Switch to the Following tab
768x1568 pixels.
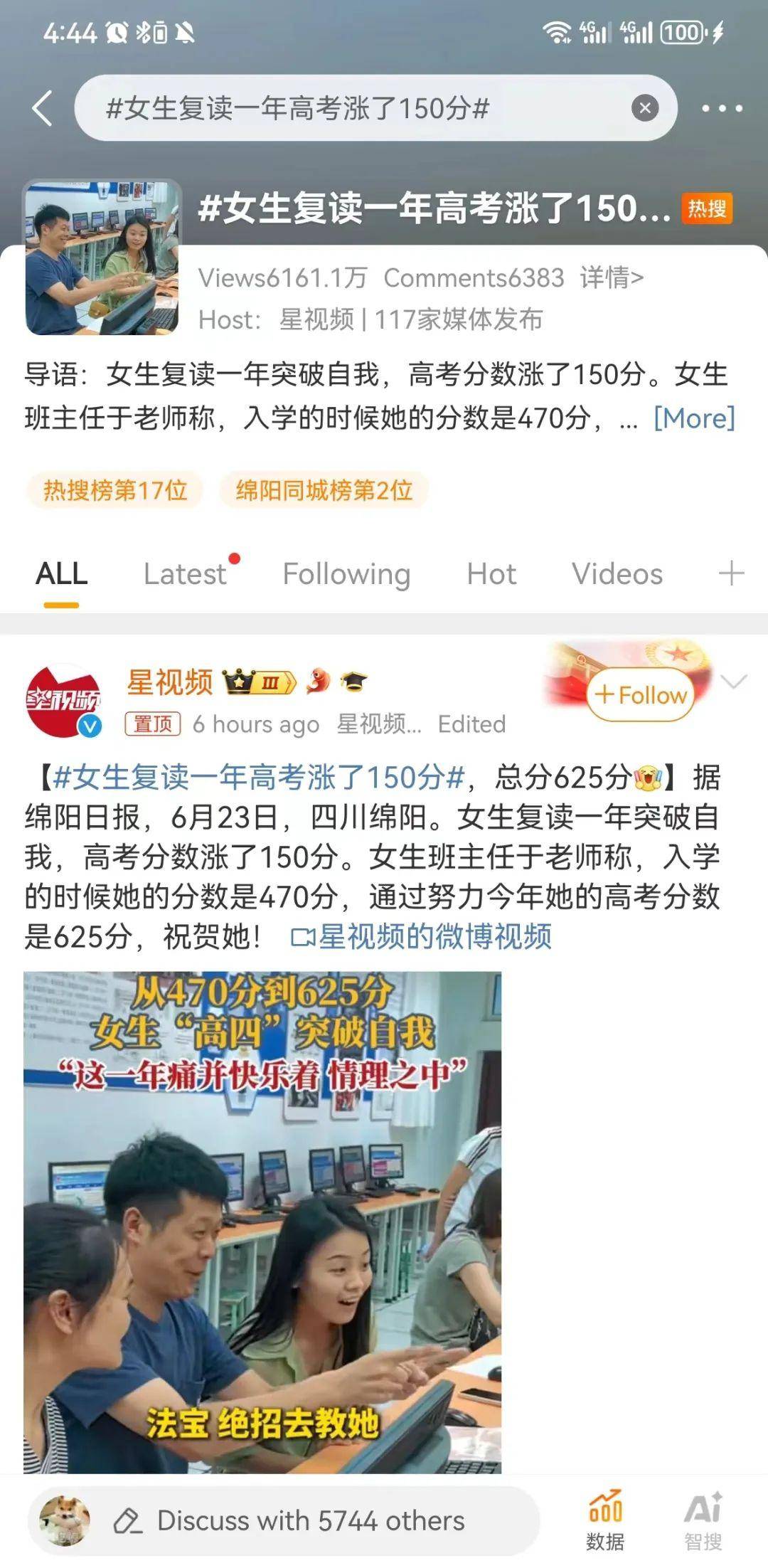[x=346, y=574]
